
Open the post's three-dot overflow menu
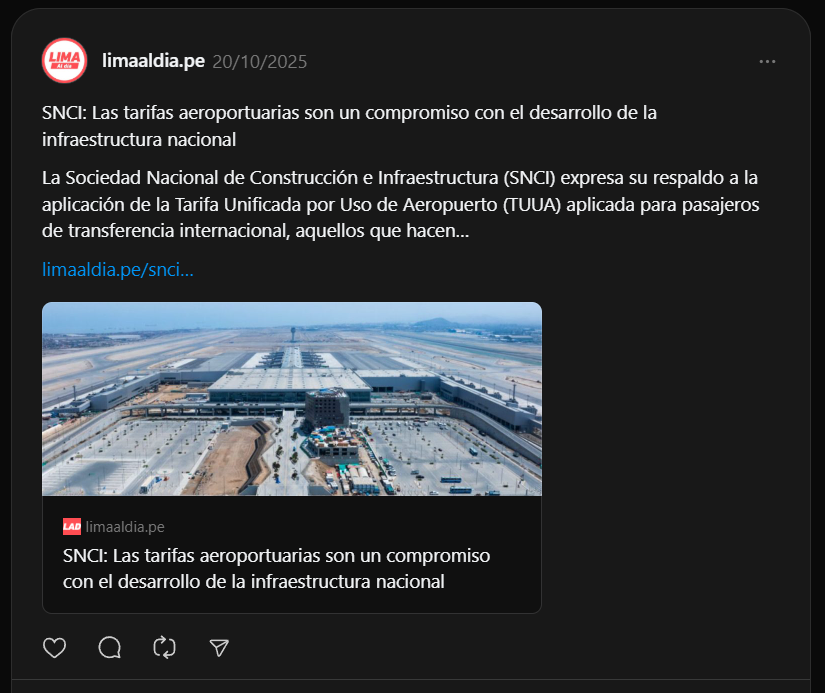tap(767, 61)
